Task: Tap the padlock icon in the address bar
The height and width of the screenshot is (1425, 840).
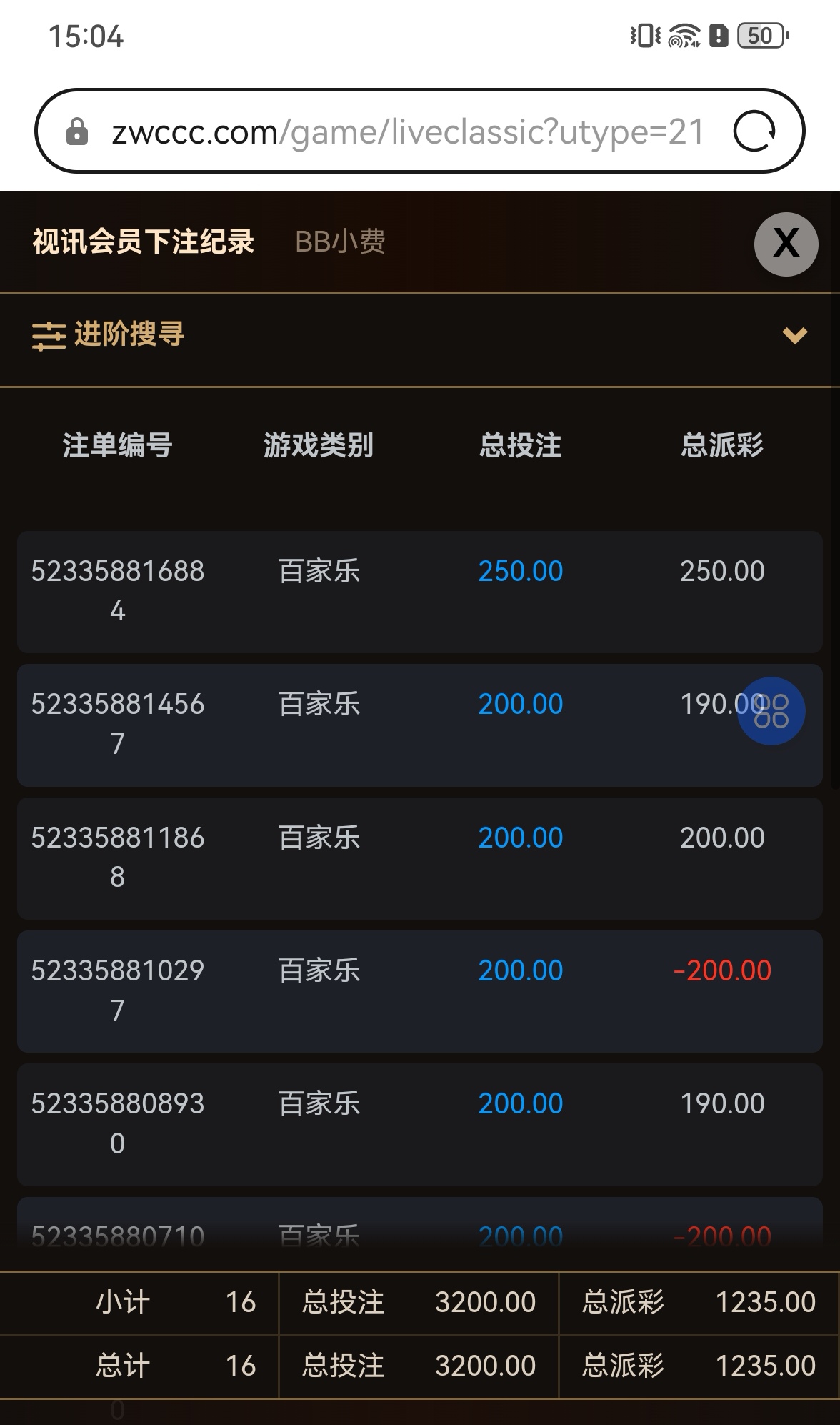Action: [x=78, y=131]
